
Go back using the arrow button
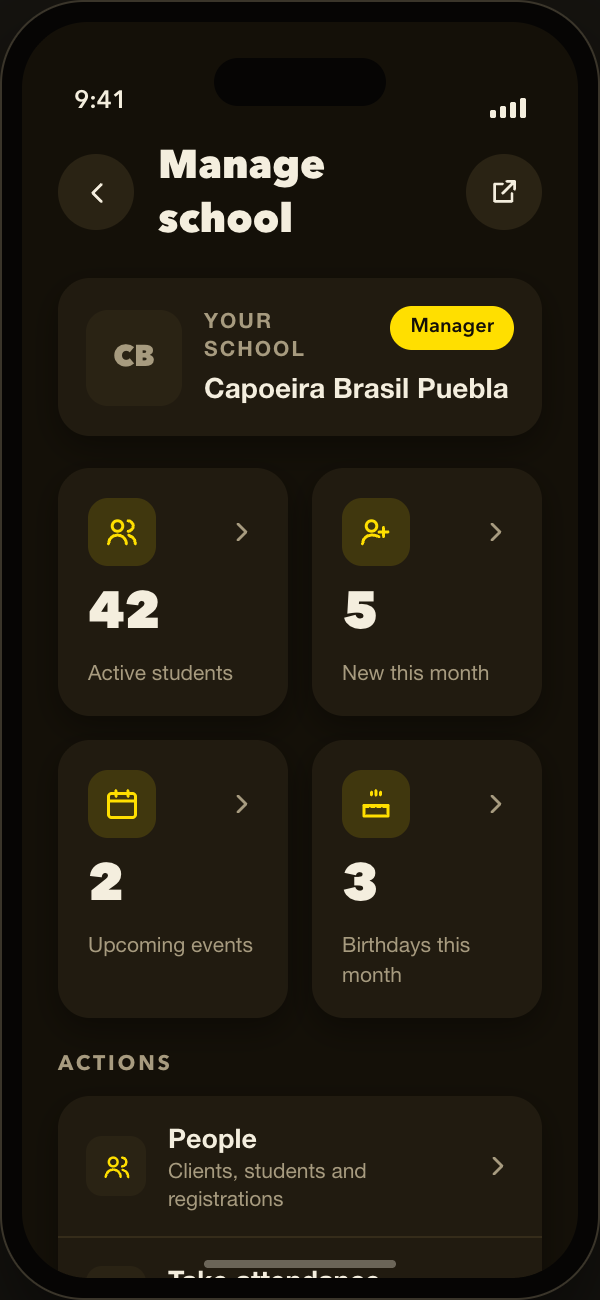96,192
